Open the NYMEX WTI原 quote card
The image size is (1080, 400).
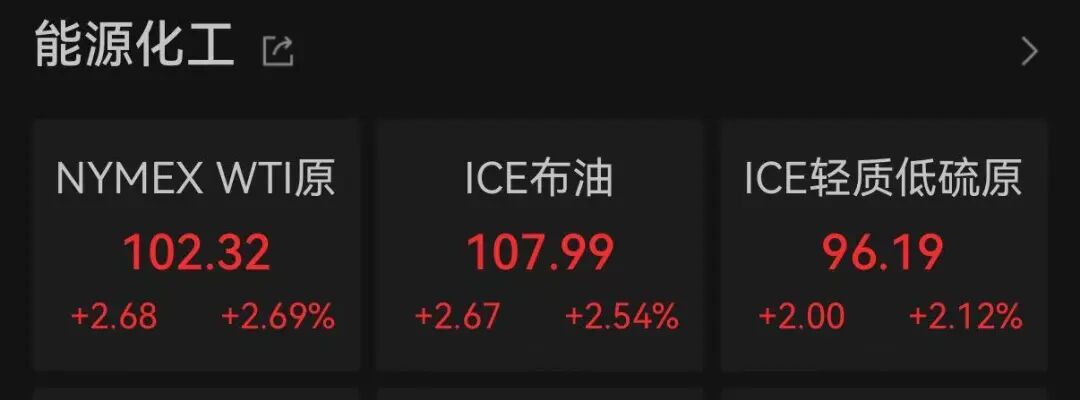tap(196, 245)
